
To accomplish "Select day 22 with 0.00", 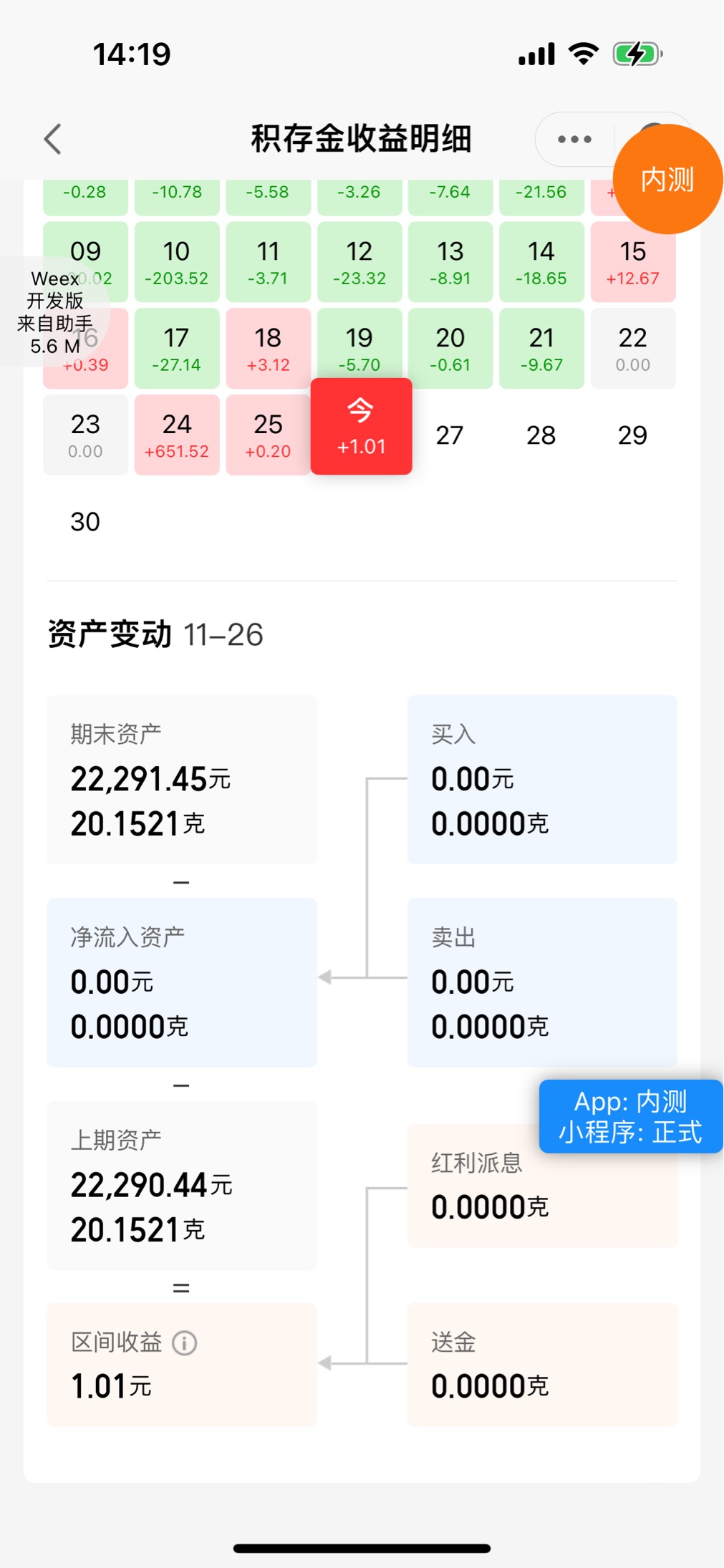I will tap(632, 349).
